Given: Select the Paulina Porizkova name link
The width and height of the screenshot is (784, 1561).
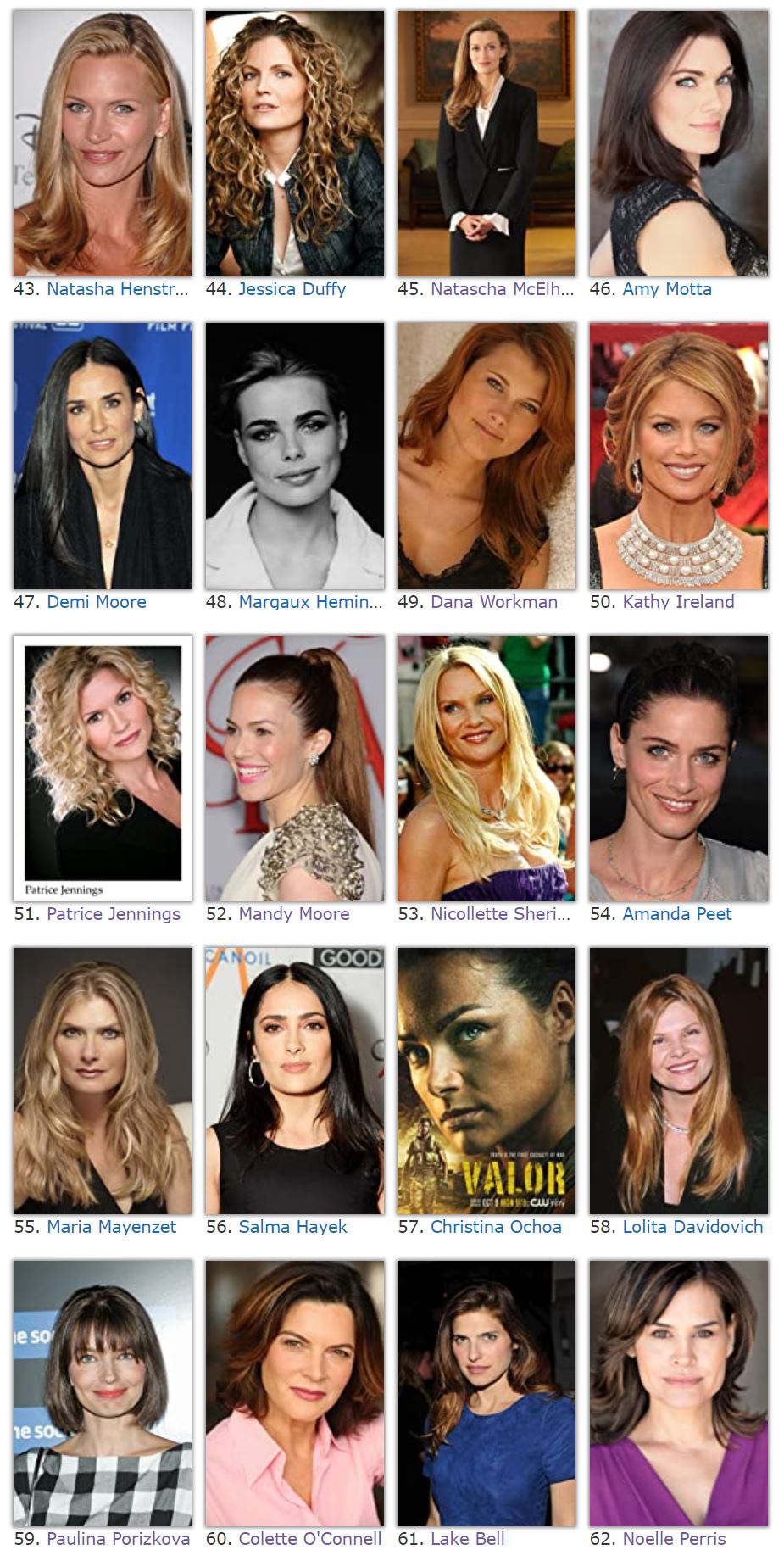Looking at the screenshot, I should (x=118, y=1539).
